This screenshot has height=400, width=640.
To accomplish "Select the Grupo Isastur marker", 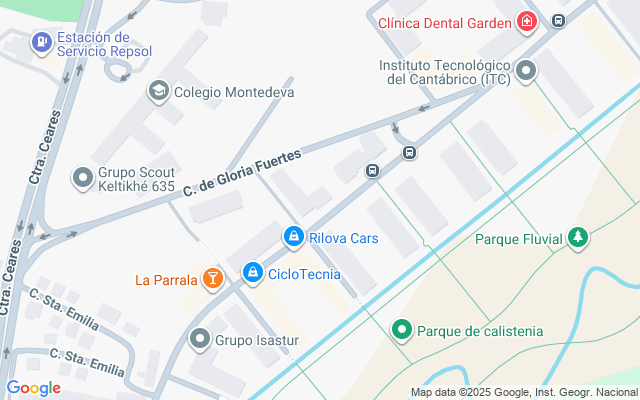I will [200, 340].
